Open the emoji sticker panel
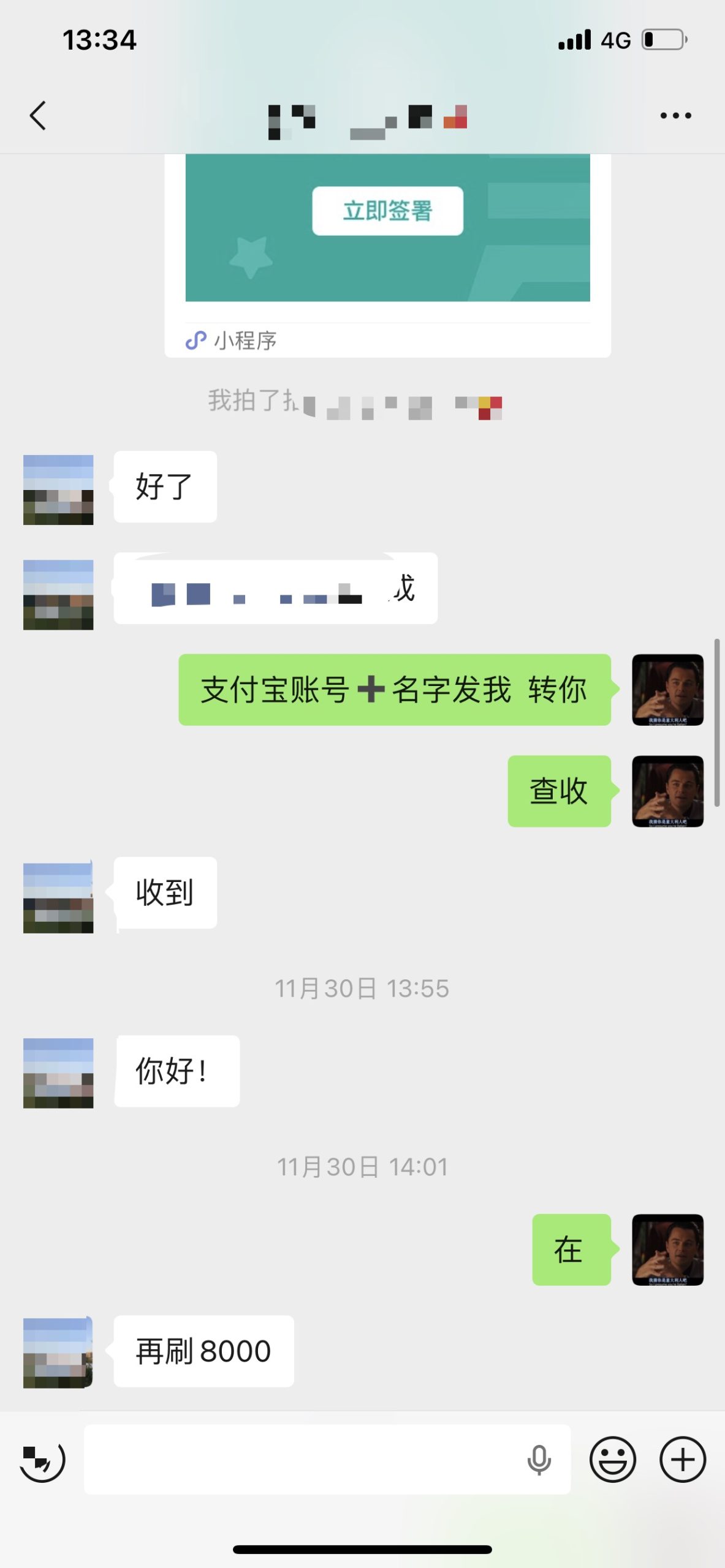Screen dimensions: 725x1568 point(612,1460)
